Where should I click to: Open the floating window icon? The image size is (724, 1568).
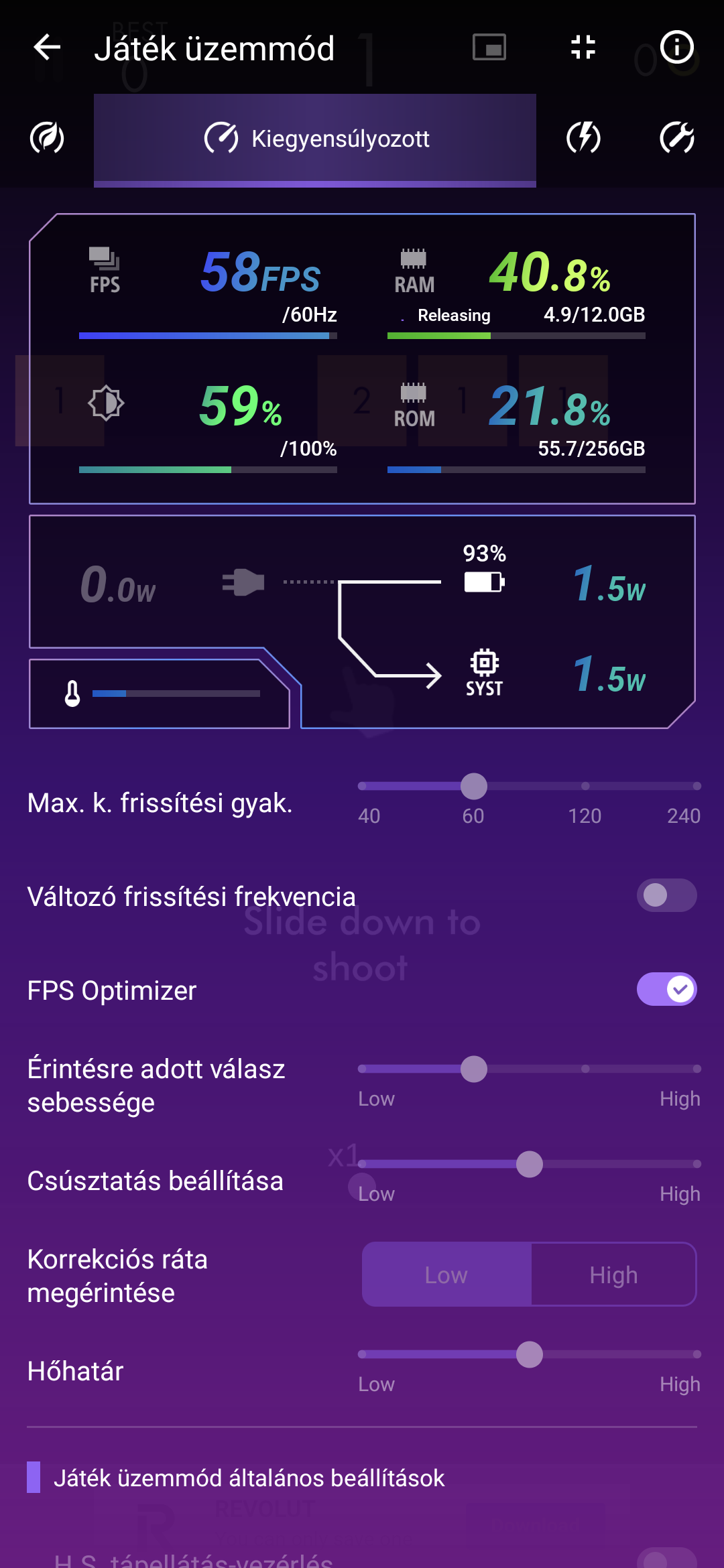489,48
